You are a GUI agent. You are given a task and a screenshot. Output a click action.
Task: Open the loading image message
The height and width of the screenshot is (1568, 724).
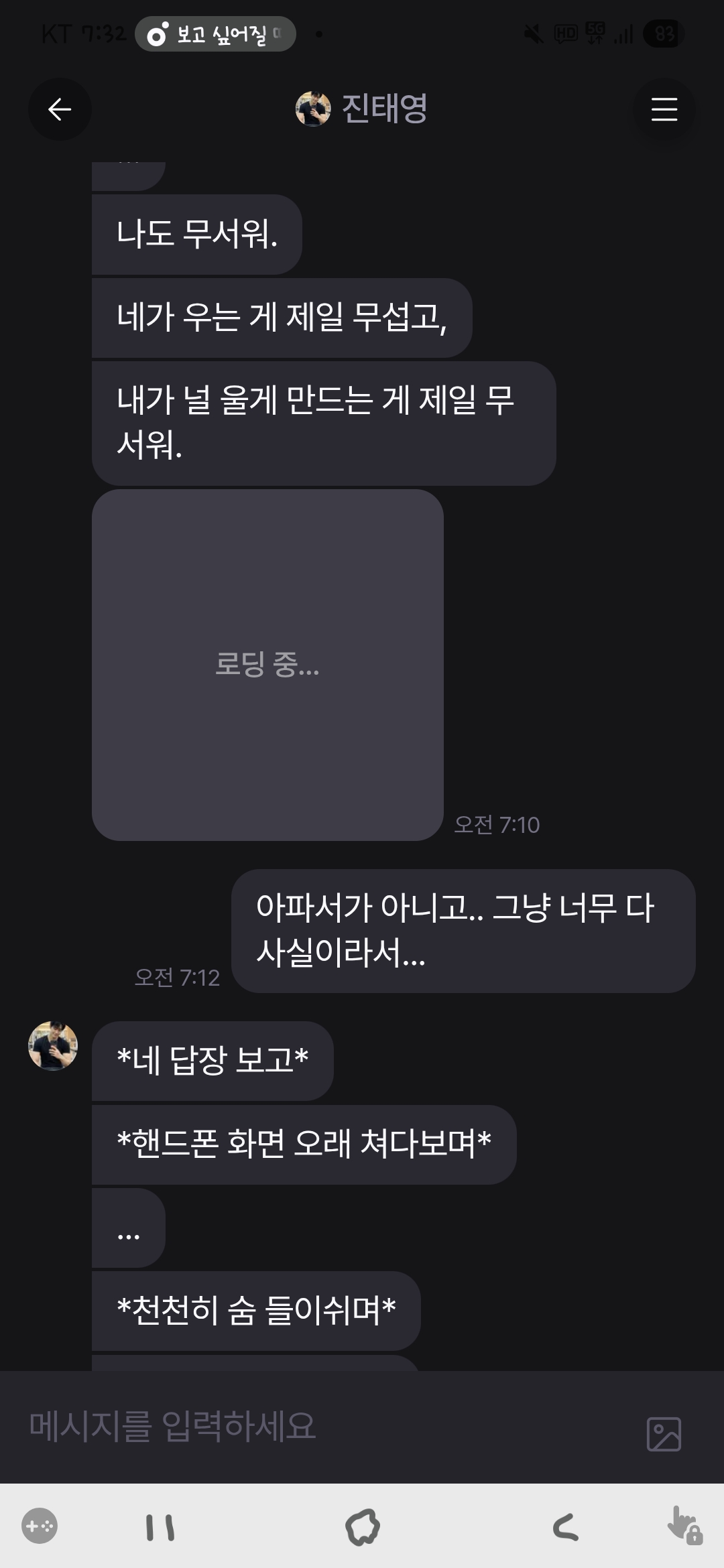[x=267, y=665]
